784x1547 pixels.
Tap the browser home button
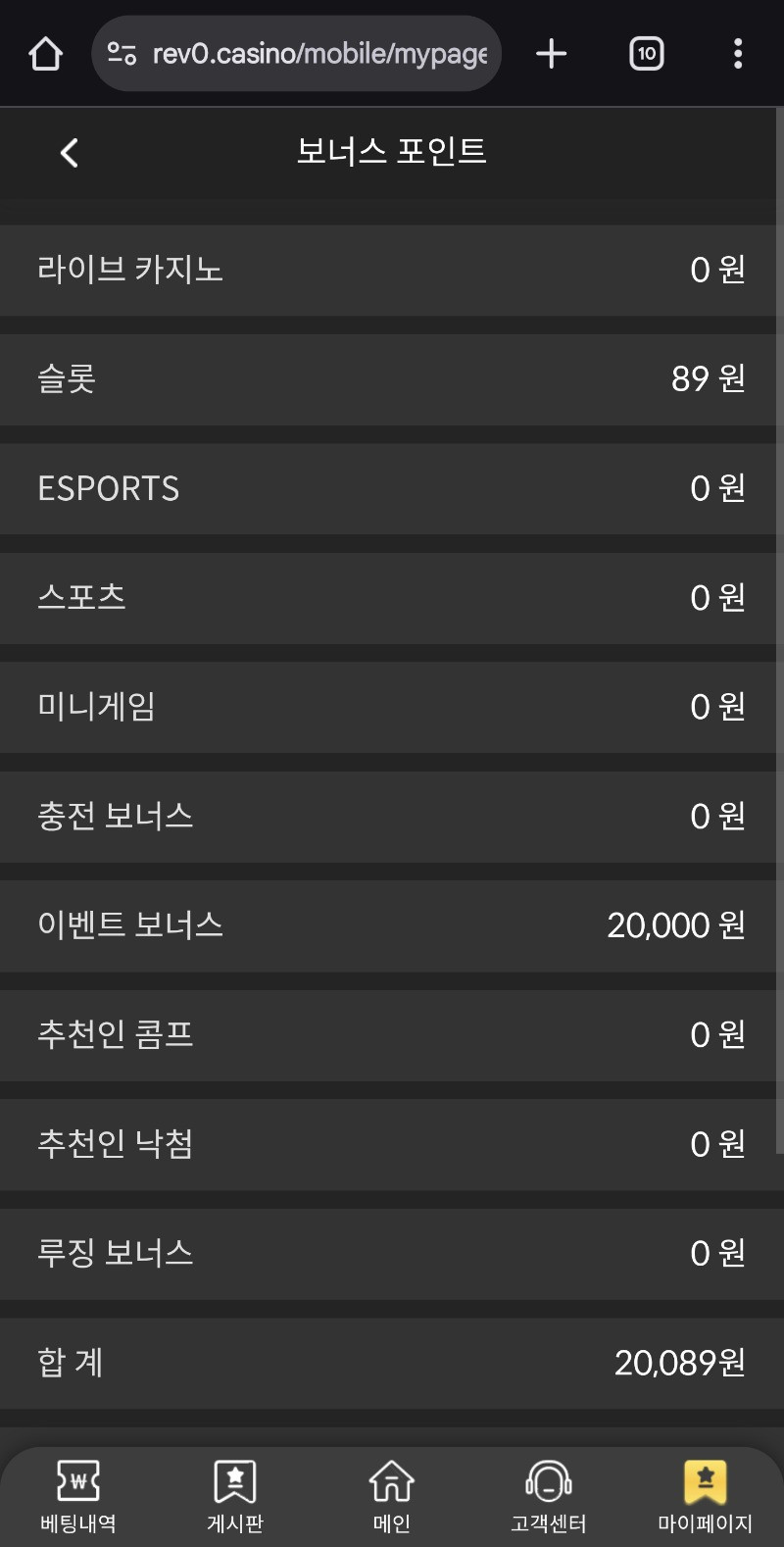(x=45, y=54)
